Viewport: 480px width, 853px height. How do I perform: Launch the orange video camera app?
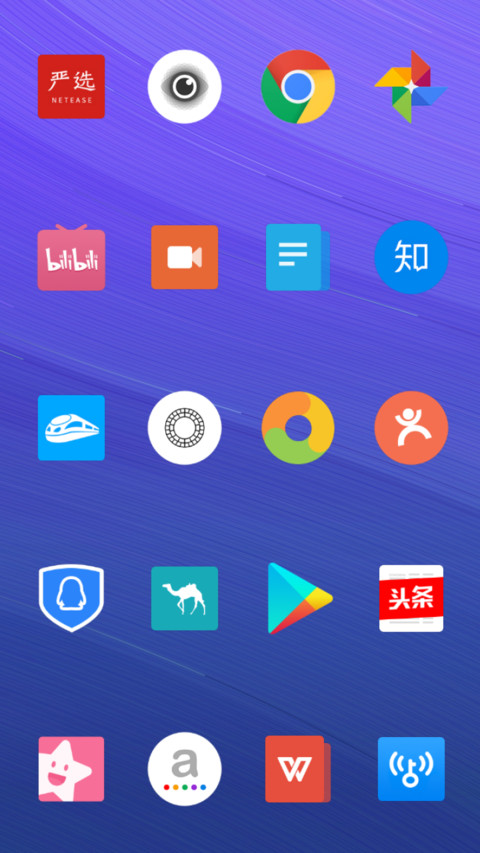pyautogui.click(x=184, y=257)
